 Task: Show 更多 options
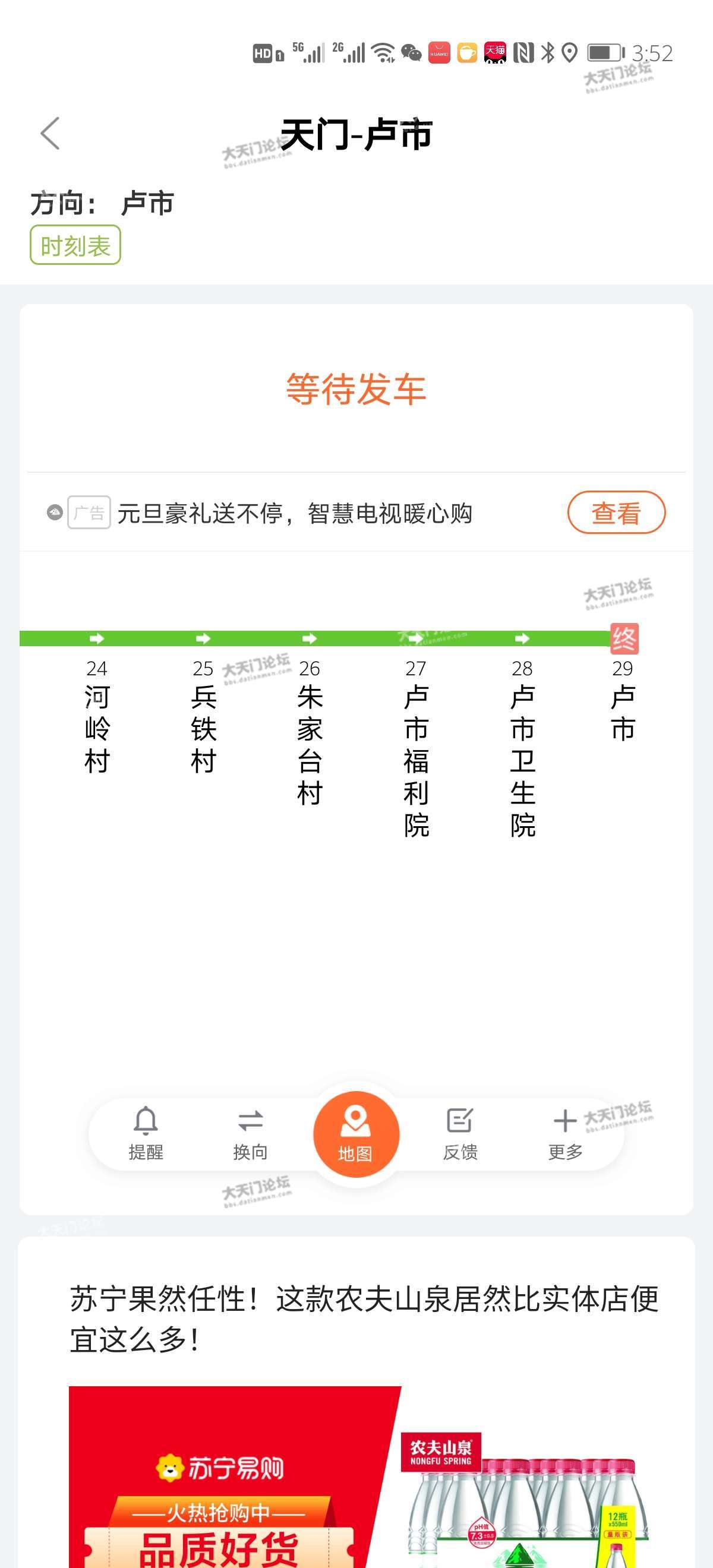click(565, 1133)
